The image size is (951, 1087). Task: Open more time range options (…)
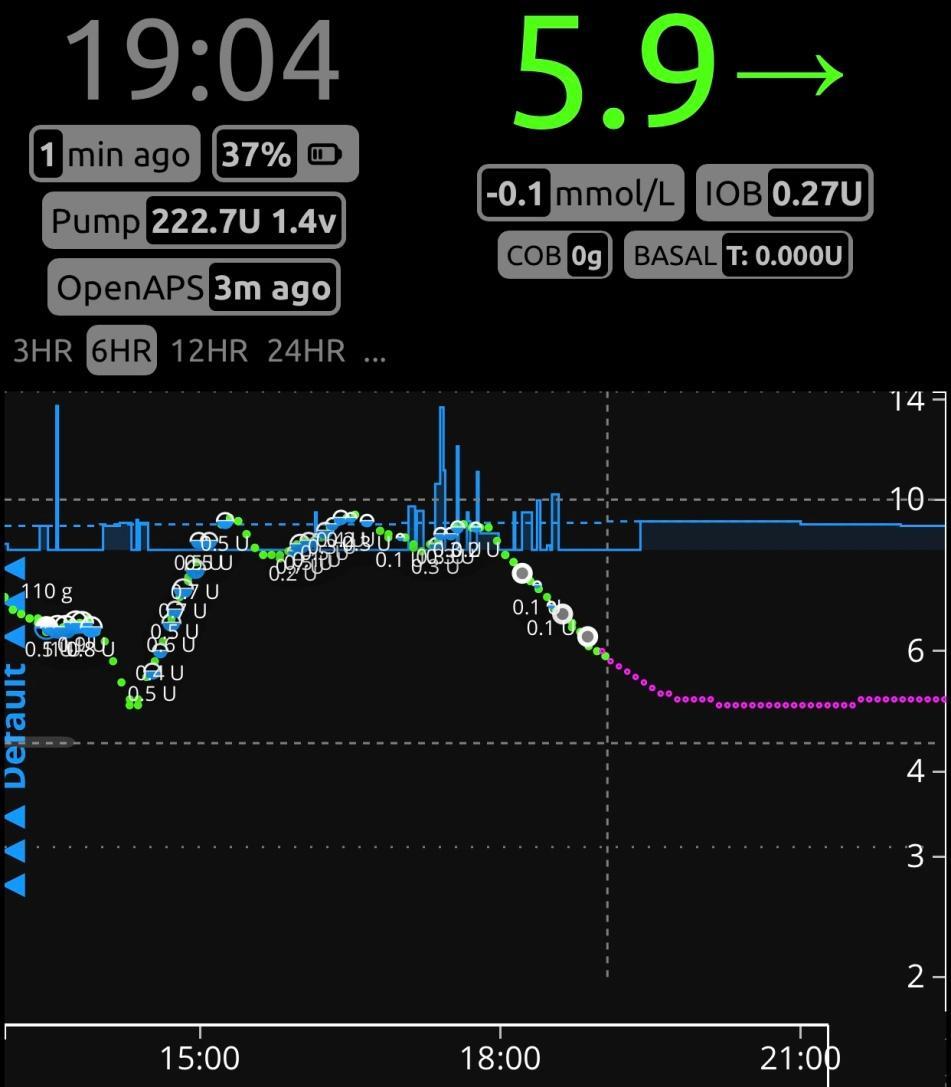[x=374, y=351]
